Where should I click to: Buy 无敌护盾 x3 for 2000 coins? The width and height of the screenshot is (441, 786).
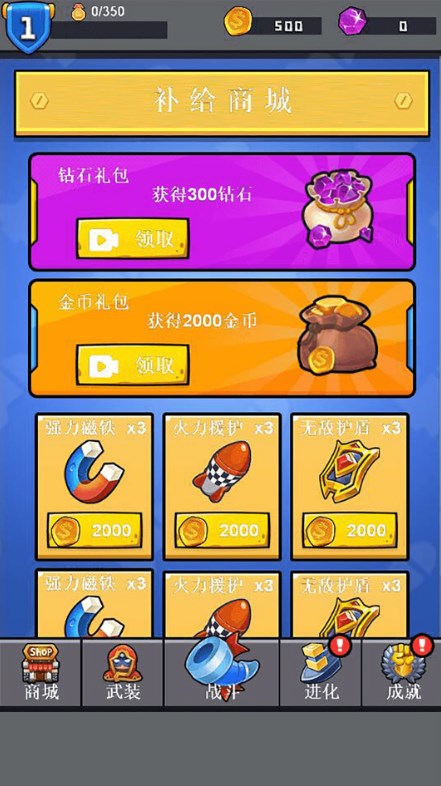(x=350, y=530)
